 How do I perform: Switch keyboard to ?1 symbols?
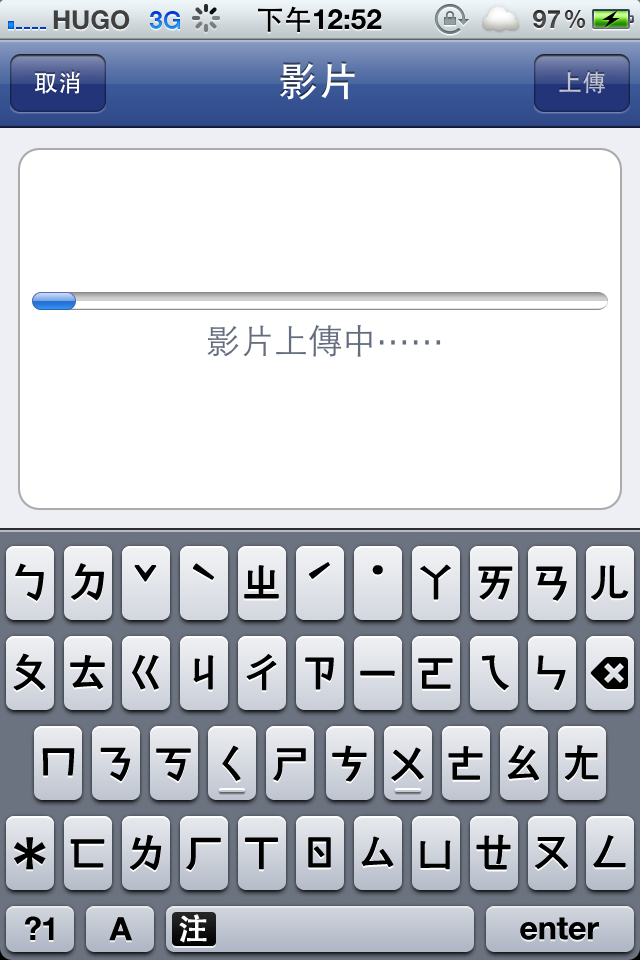click(40, 929)
